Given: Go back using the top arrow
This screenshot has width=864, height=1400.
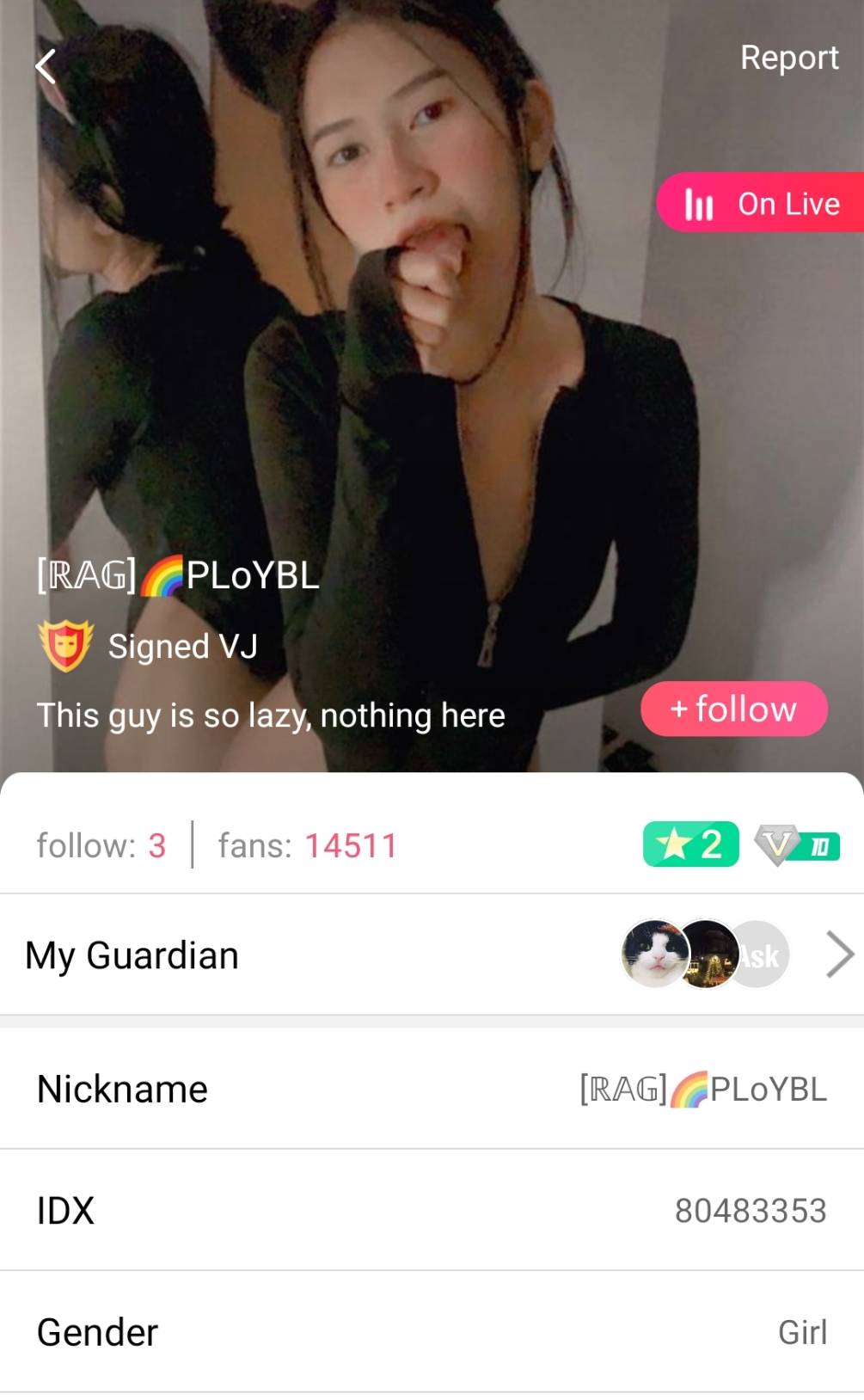Looking at the screenshot, I should coord(46,66).
